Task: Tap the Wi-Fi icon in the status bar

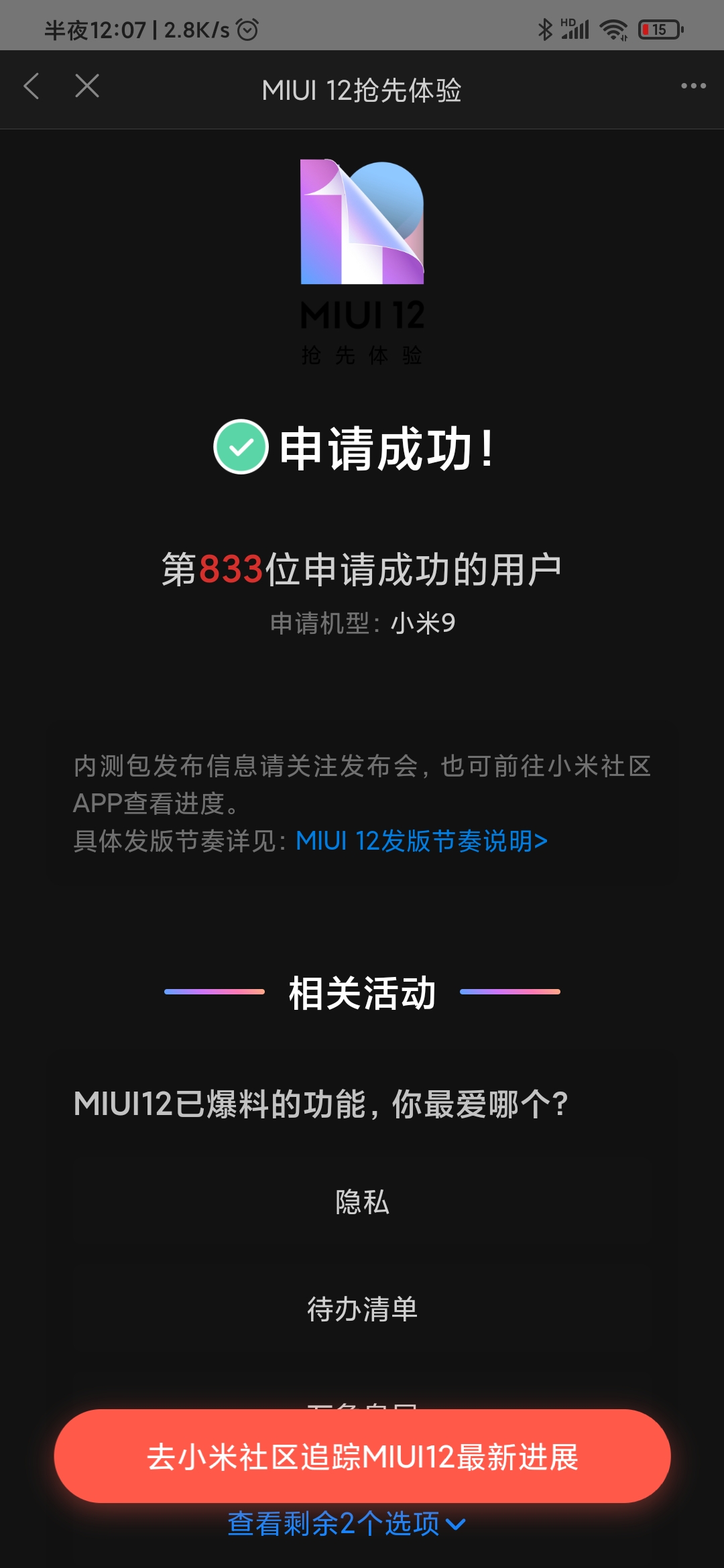Action: point(612,28)
